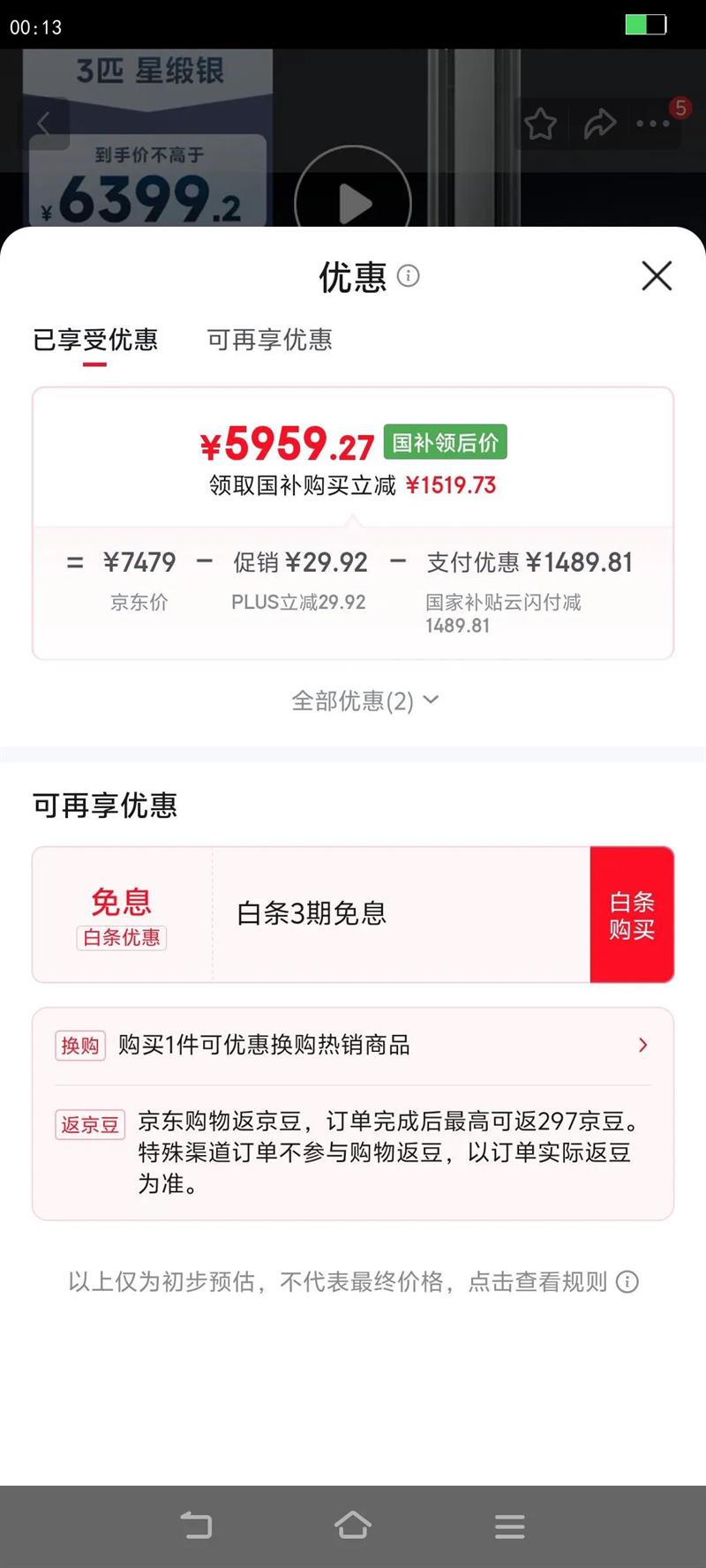The height and width of the screenshot is (1568, 706).
Task: Open the info icon beside 优惠 title
Action: pos(408,277)
